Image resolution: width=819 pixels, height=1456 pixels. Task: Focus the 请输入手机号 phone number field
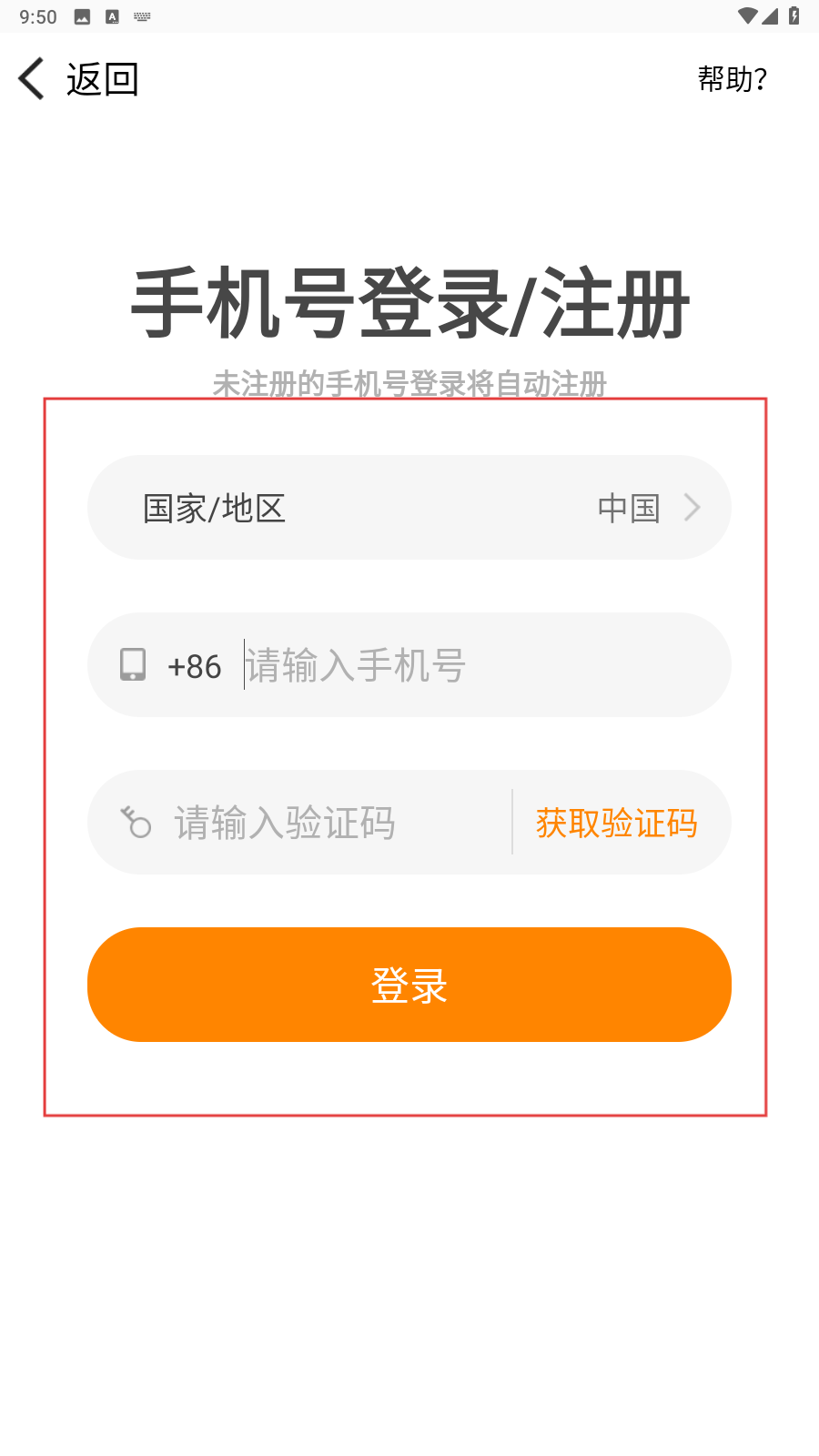coord(482,665)
